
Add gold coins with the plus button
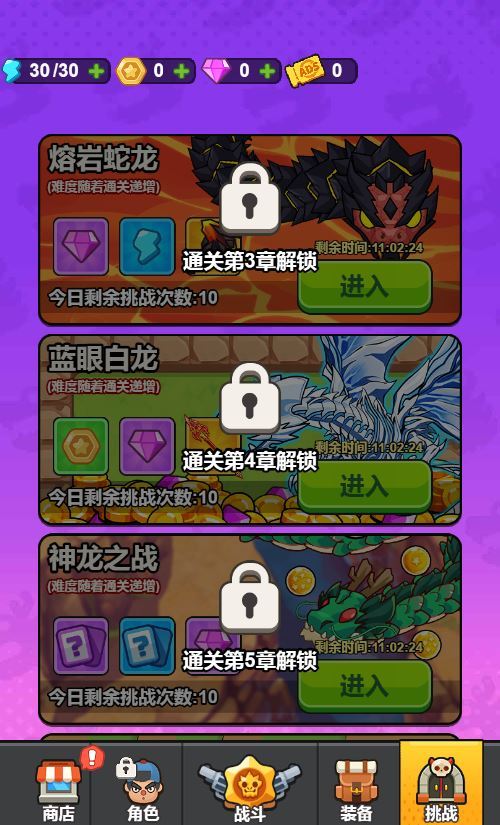pyautogui.click(x=181, y=71)
